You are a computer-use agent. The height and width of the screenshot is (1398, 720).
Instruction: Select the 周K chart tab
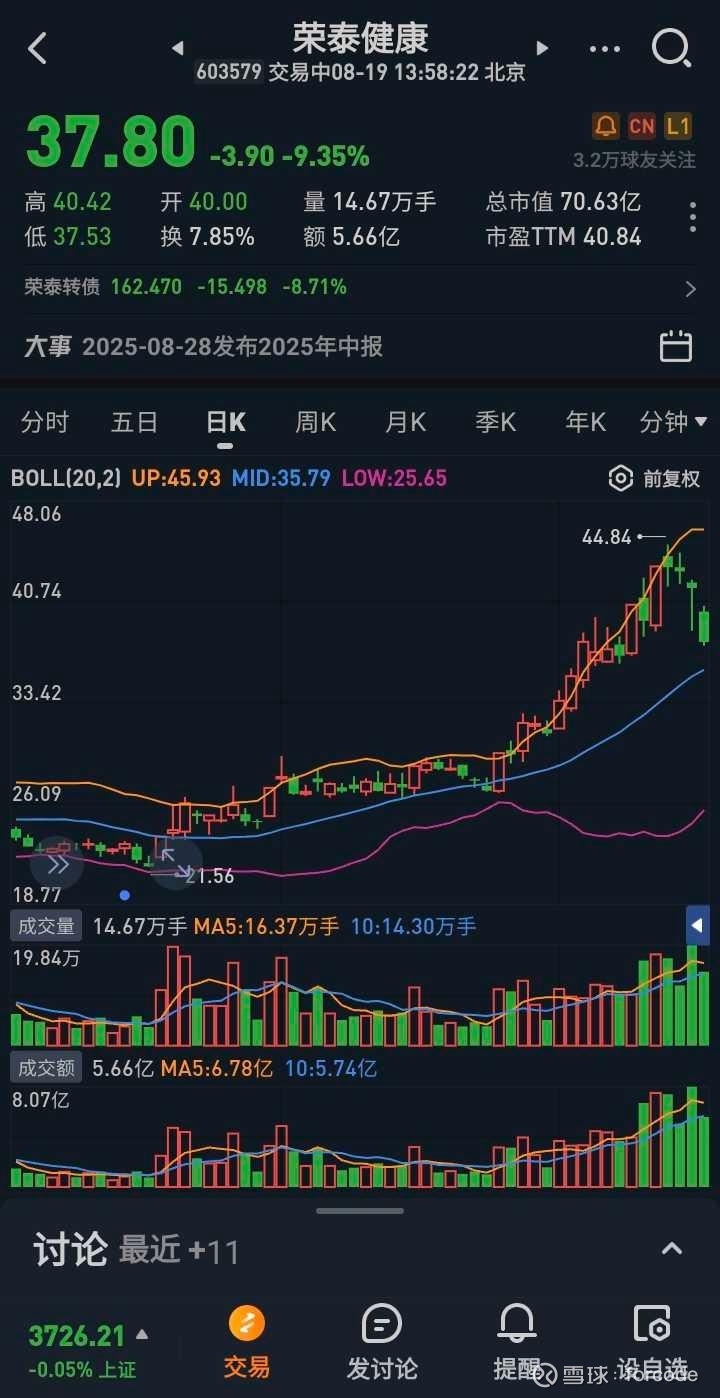tap(315, 422)
